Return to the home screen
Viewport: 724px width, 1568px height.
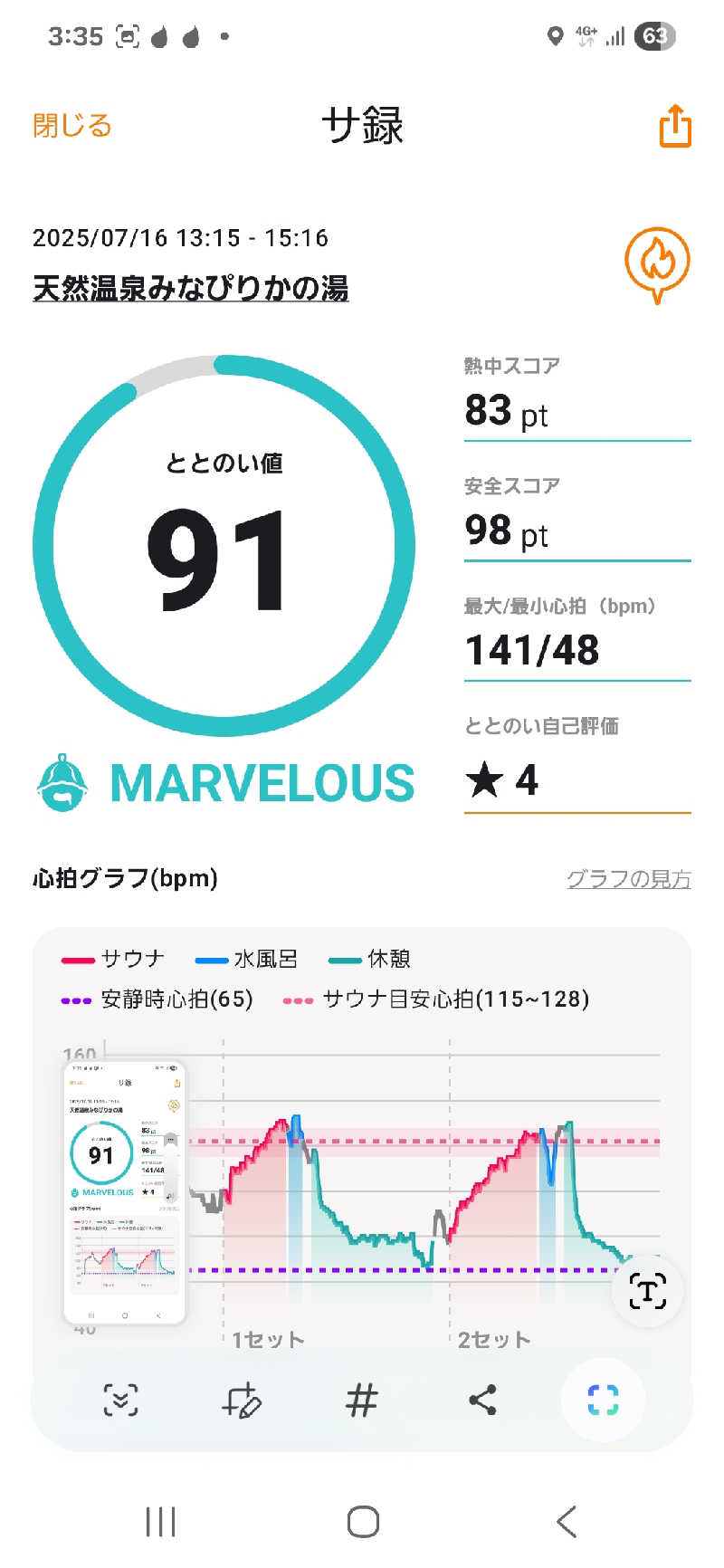pos(363,1522)
